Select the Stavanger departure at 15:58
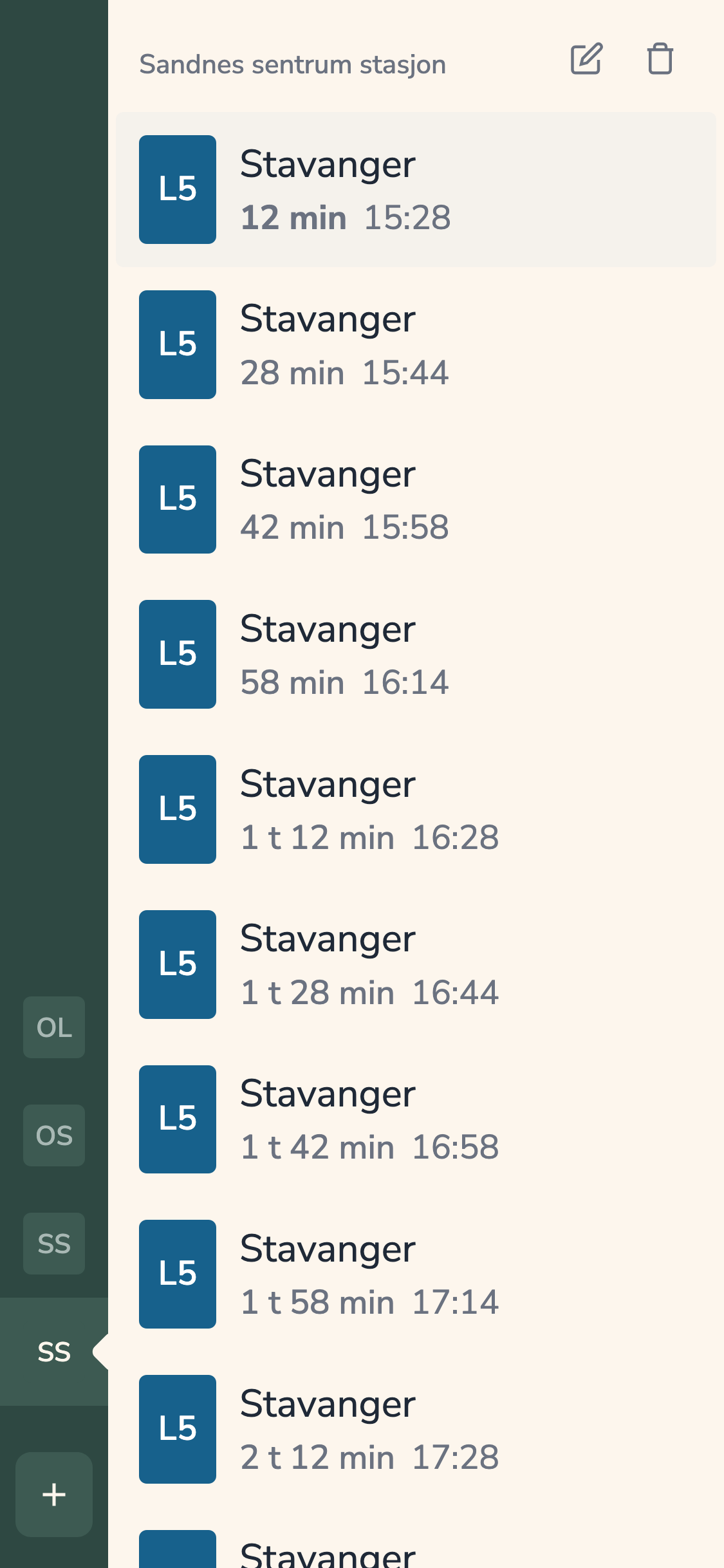Viewport: 724px width, 1568px height. pos(417,499)
